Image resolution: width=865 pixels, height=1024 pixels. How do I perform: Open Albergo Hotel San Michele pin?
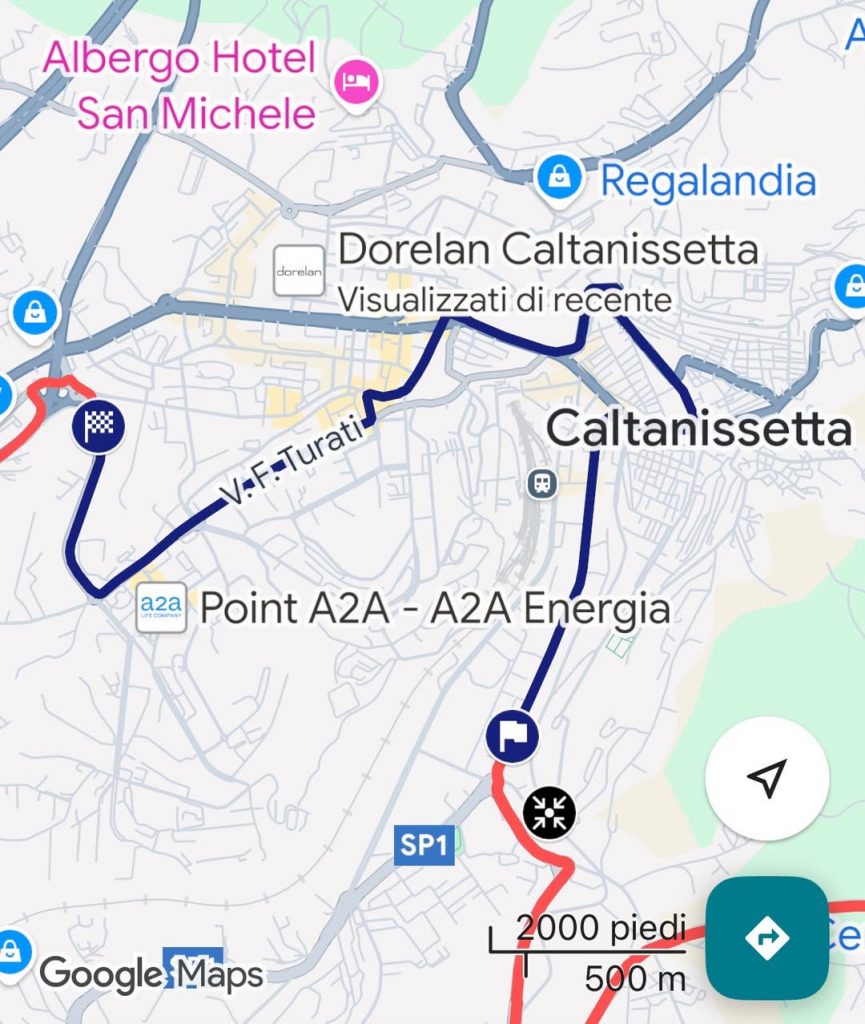355,81
